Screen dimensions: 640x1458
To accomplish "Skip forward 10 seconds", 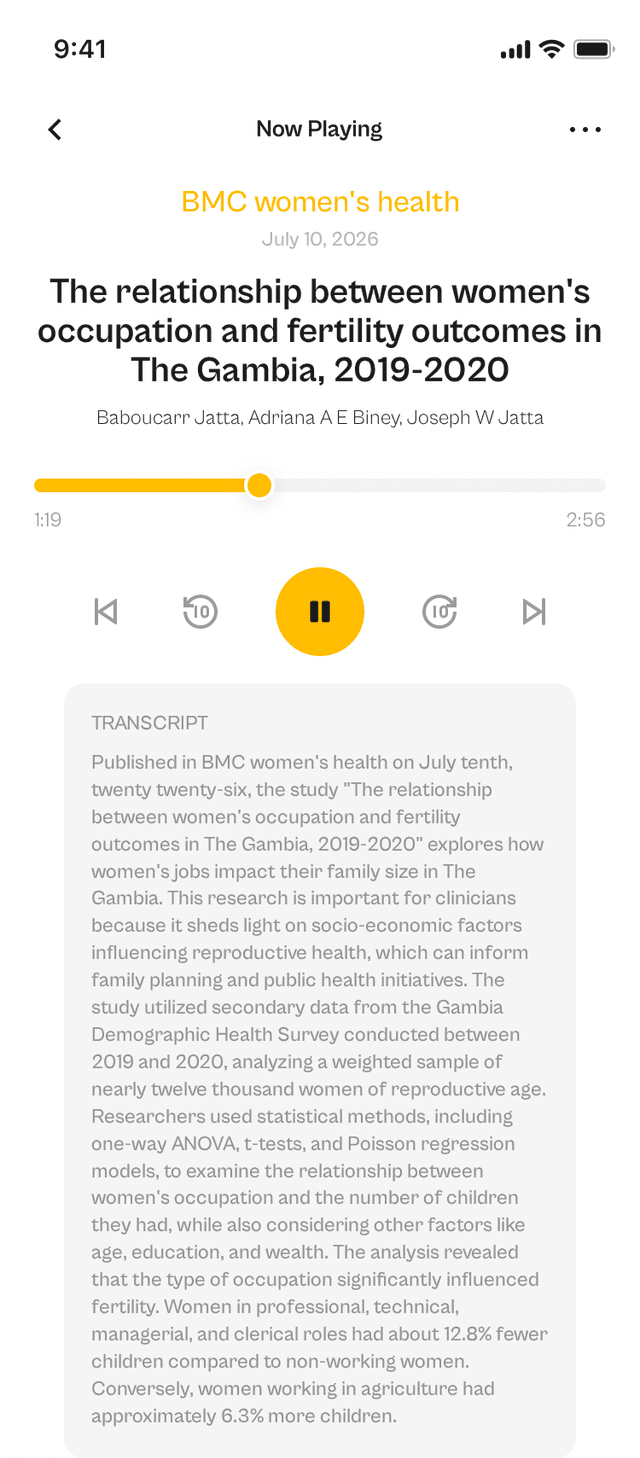I will 439,611.
